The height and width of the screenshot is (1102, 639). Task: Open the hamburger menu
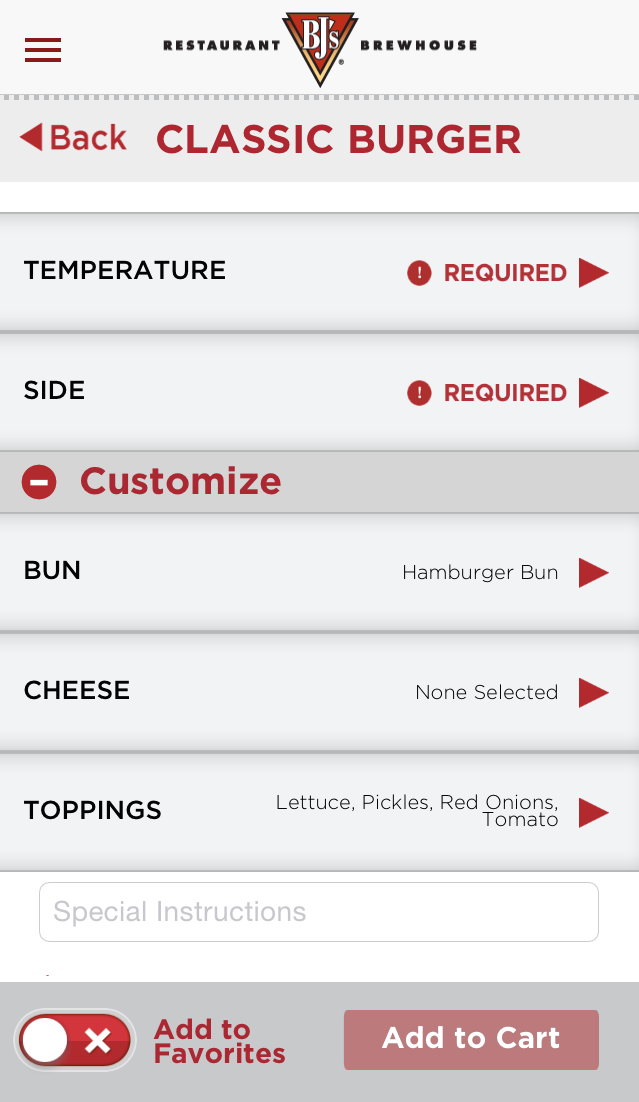click(x=43, y=49)
